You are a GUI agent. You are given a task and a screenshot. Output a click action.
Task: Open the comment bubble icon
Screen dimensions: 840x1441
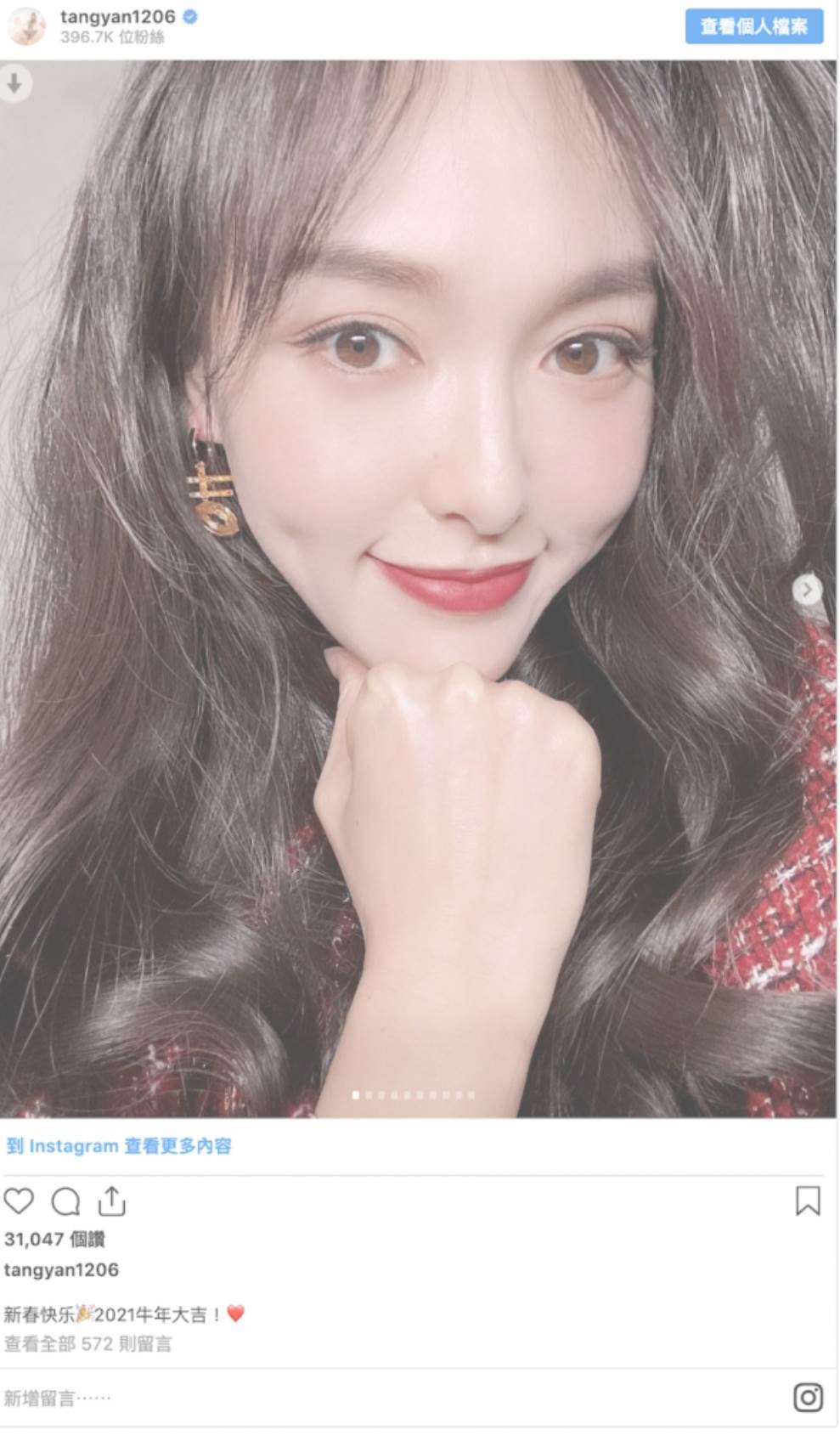65,1201
